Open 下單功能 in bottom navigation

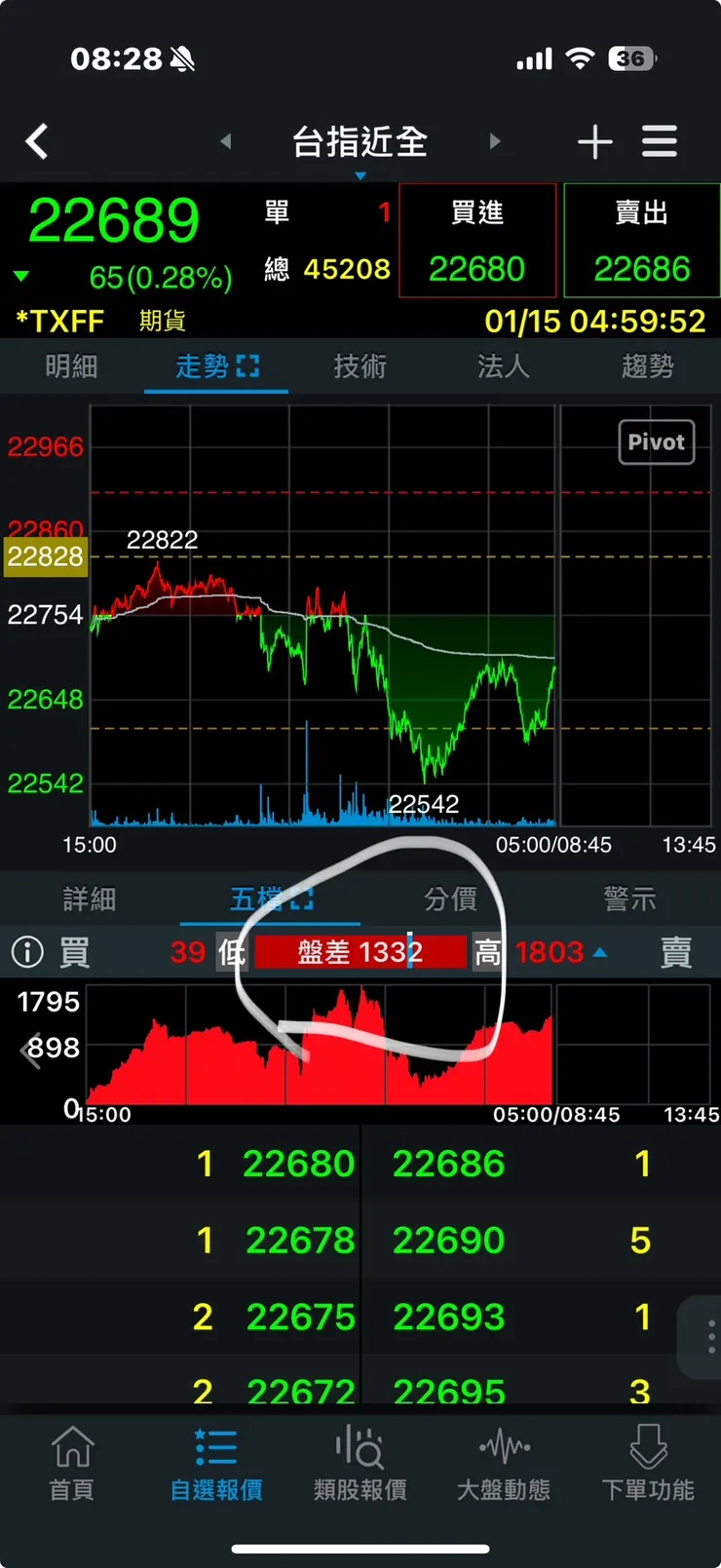point(648,1462)
